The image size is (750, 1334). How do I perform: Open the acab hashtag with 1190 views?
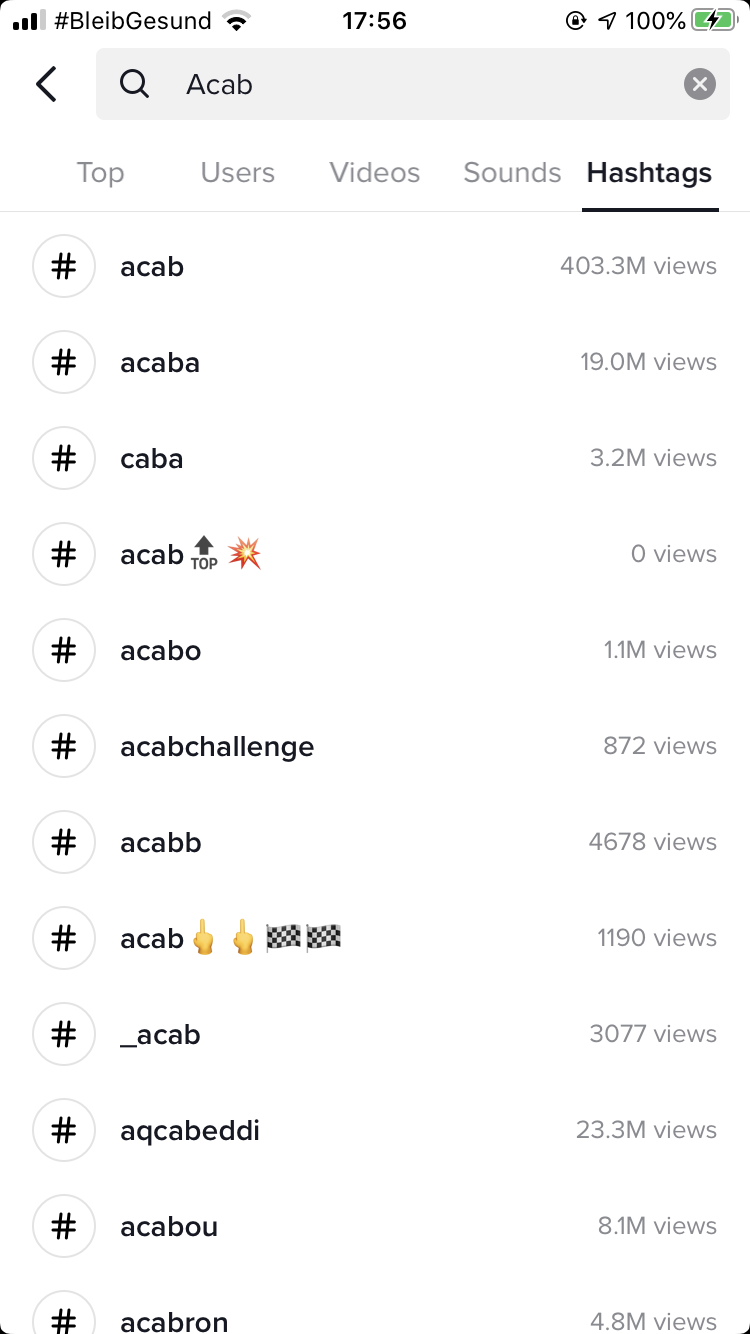[375, 939]
